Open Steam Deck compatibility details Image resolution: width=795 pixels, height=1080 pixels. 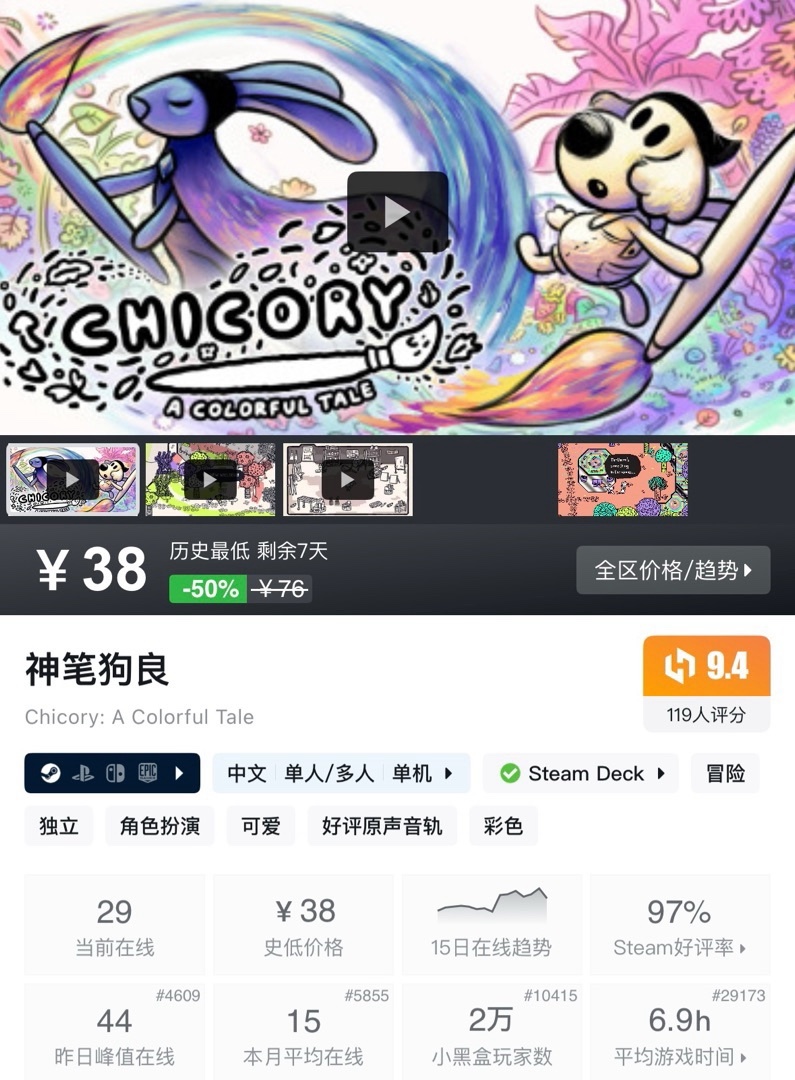point(580,773)
